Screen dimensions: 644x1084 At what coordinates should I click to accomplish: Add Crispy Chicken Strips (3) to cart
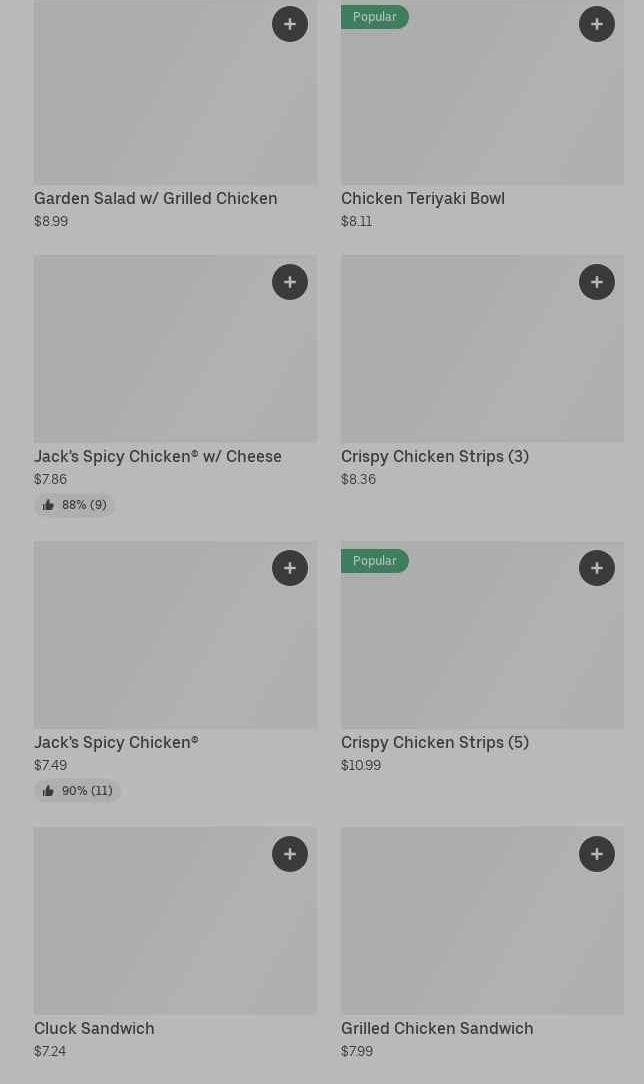597,282
